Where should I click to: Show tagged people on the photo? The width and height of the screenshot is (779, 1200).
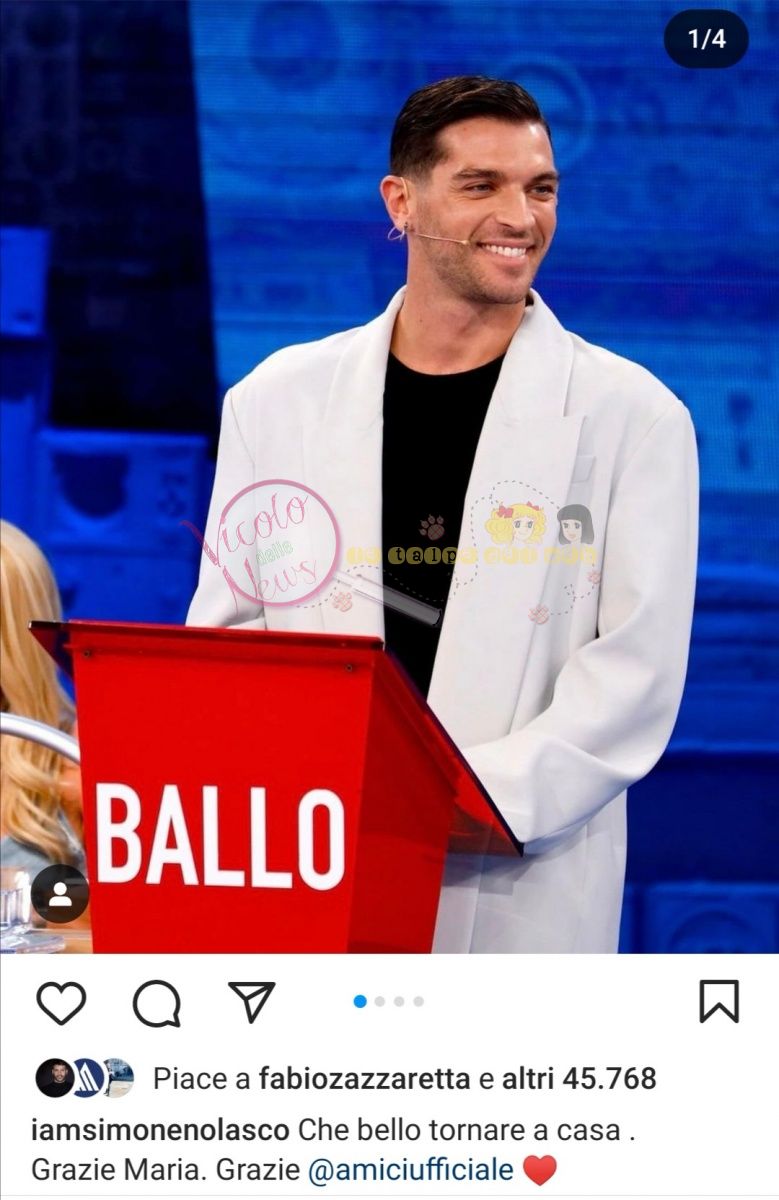pos(60,893)
